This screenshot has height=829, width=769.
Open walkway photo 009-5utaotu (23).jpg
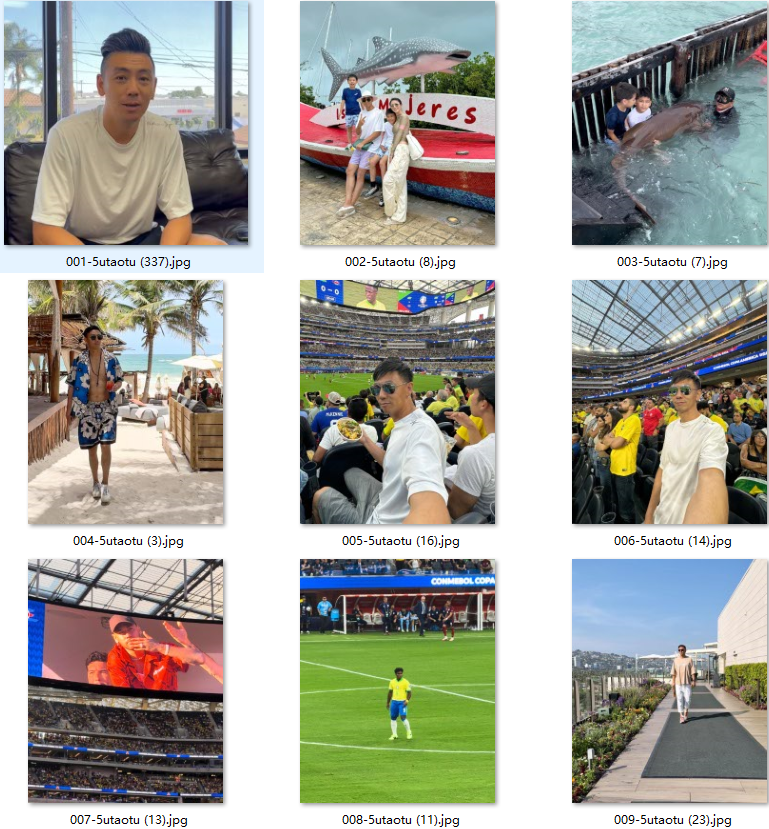point(669,680)
